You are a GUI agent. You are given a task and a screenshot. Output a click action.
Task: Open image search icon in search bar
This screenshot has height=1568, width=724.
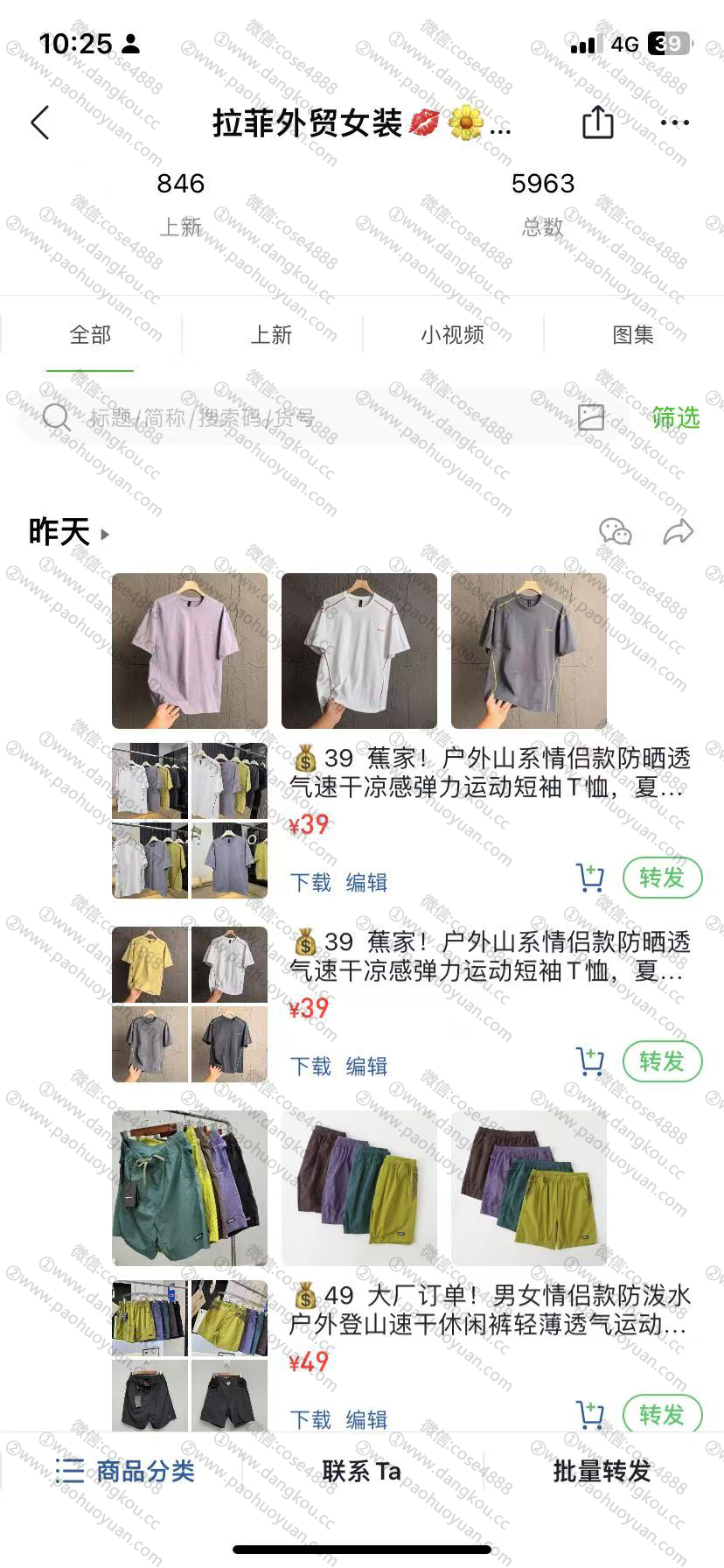591,417
